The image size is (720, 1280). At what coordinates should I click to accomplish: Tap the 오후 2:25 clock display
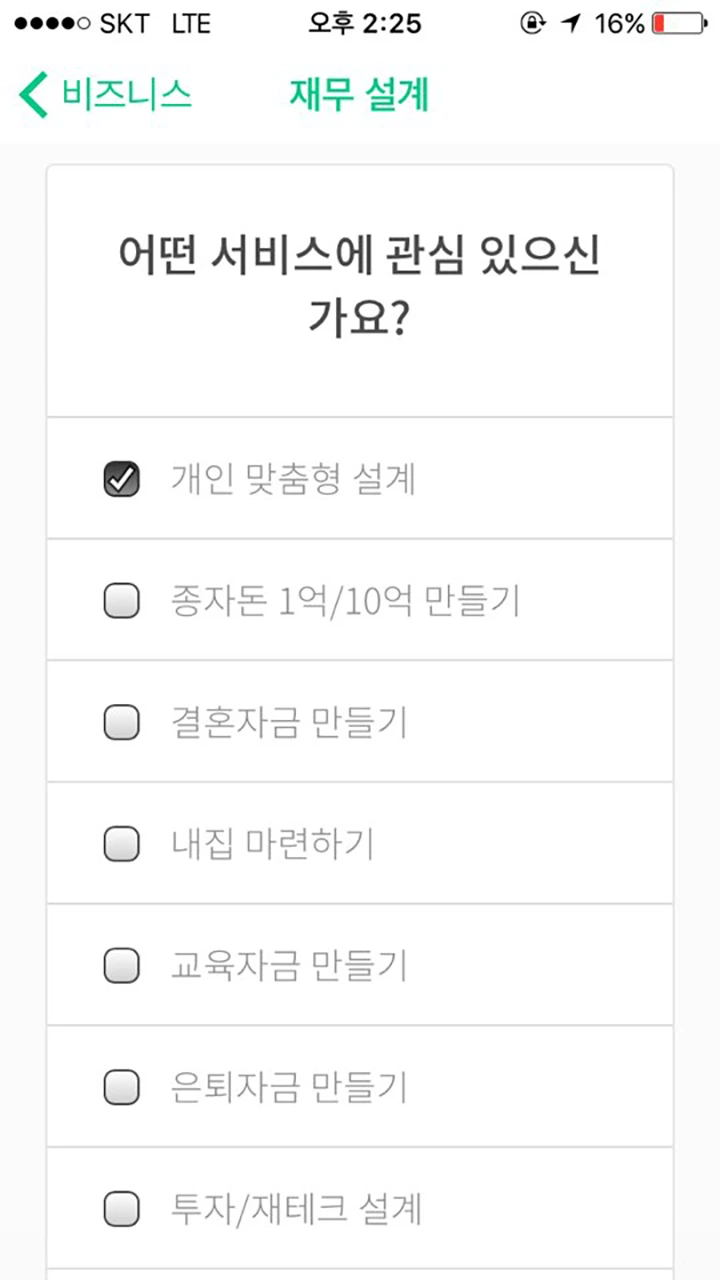[x=364, y=23]
